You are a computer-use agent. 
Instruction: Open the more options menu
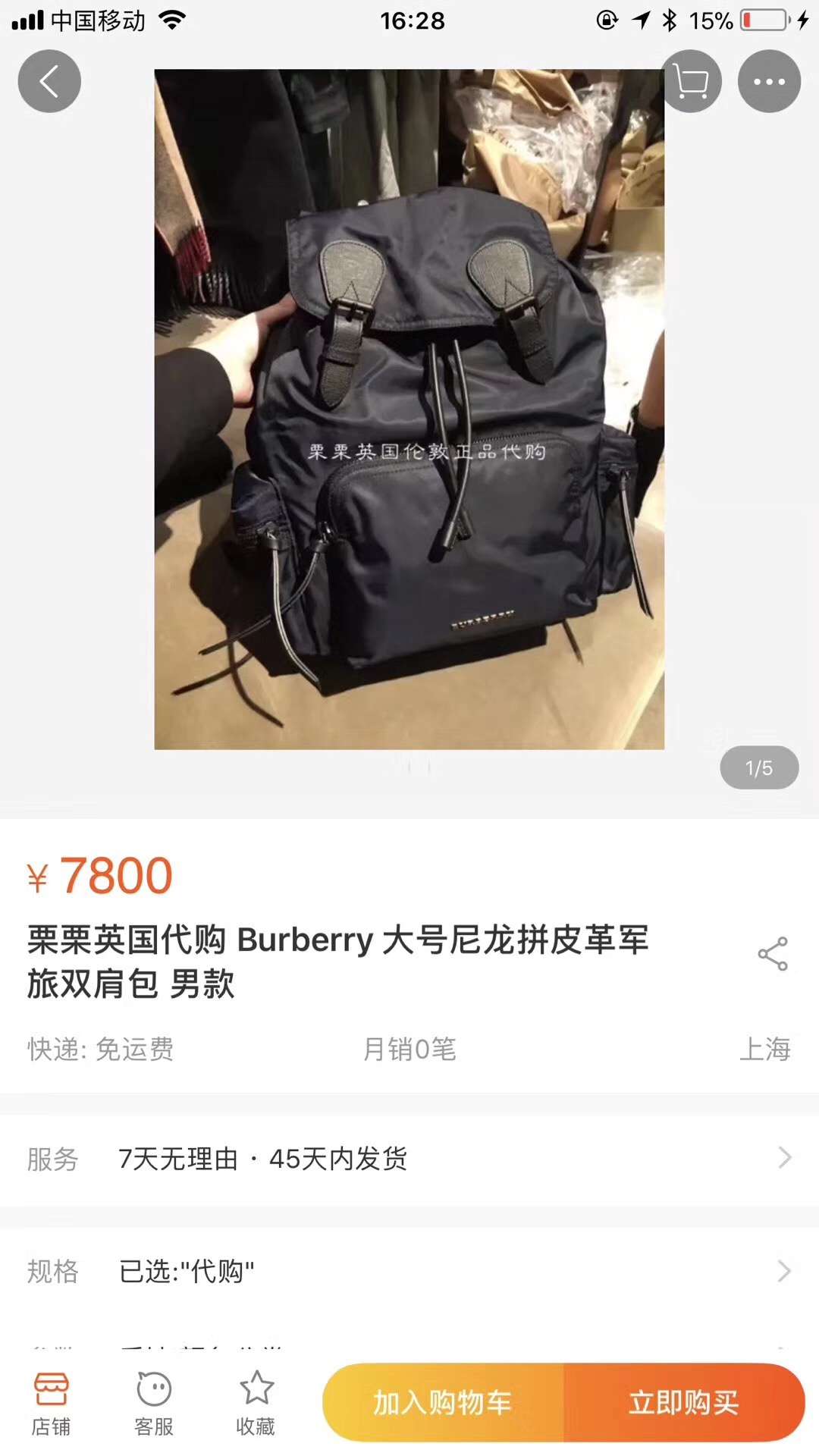769,81
